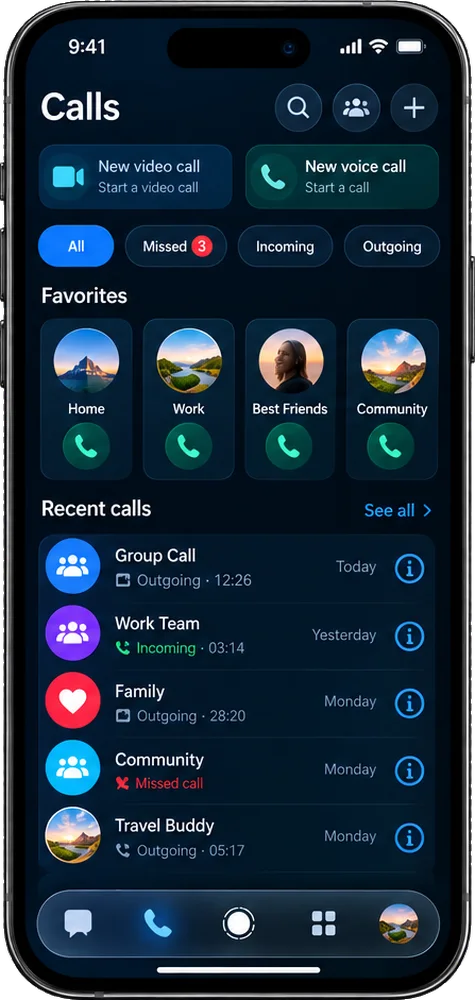Start a new video call
Screen dimensions: 475x1000
click(135, 177)
